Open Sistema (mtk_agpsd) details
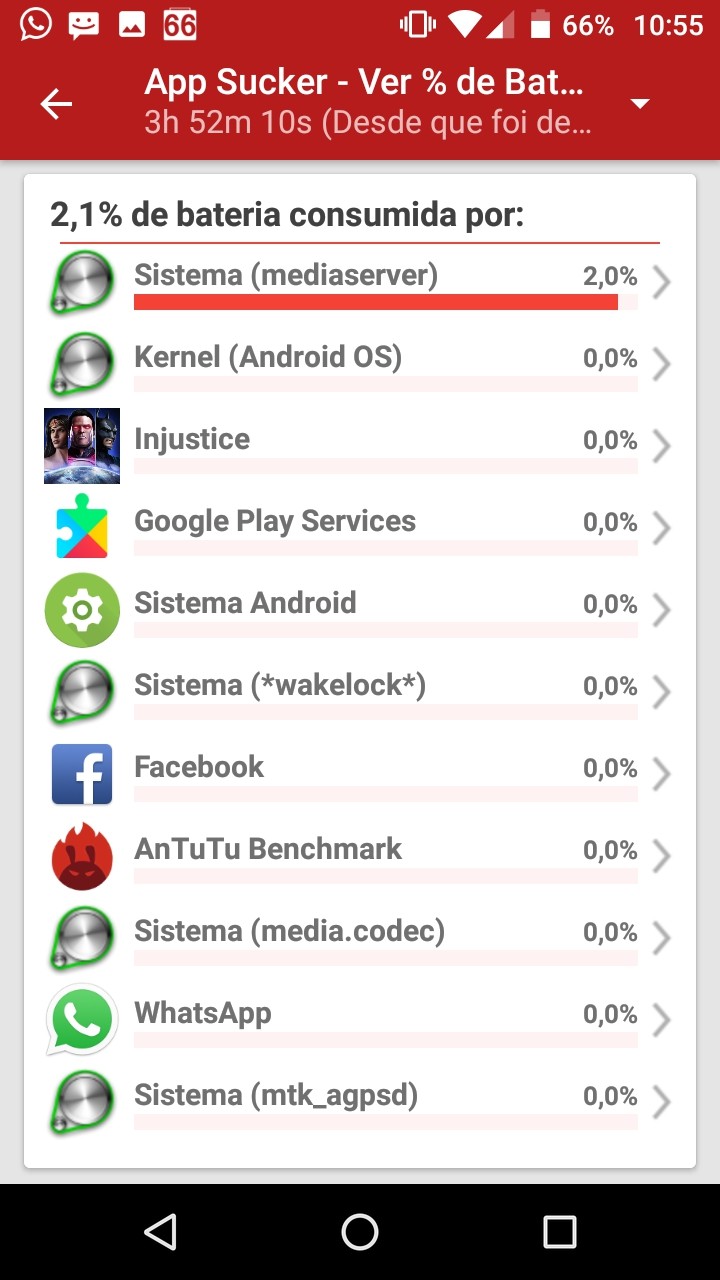 [360, 1104]
